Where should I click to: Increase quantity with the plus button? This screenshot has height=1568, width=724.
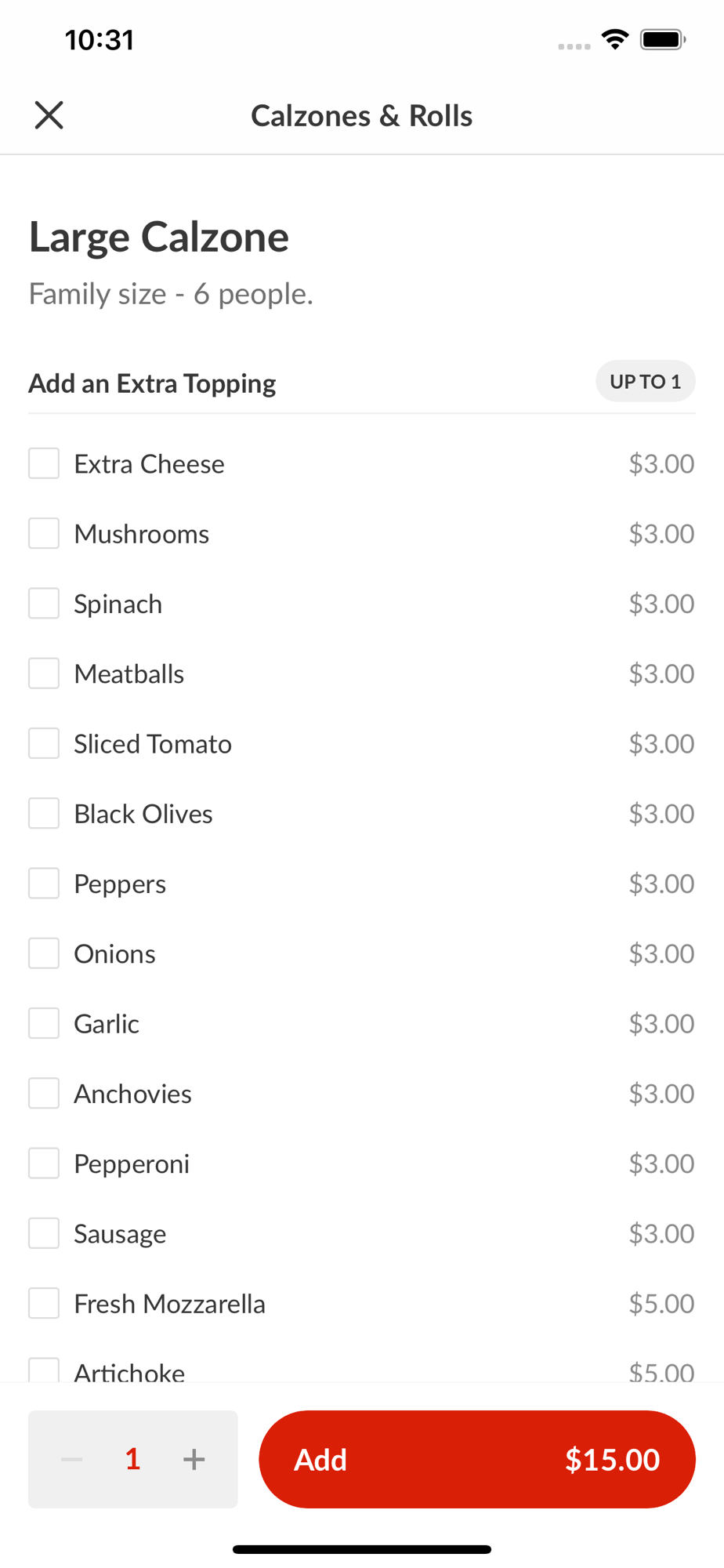point(194,1459)
